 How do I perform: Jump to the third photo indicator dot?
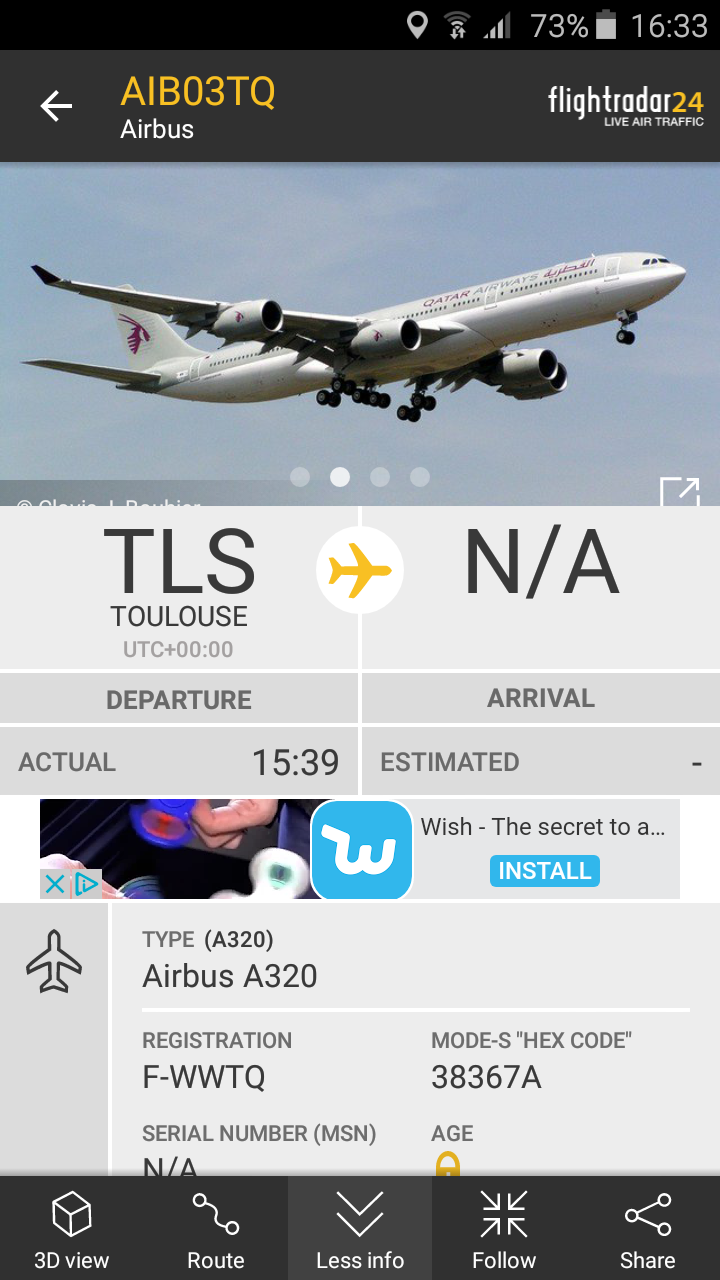(x=380, y=477)
